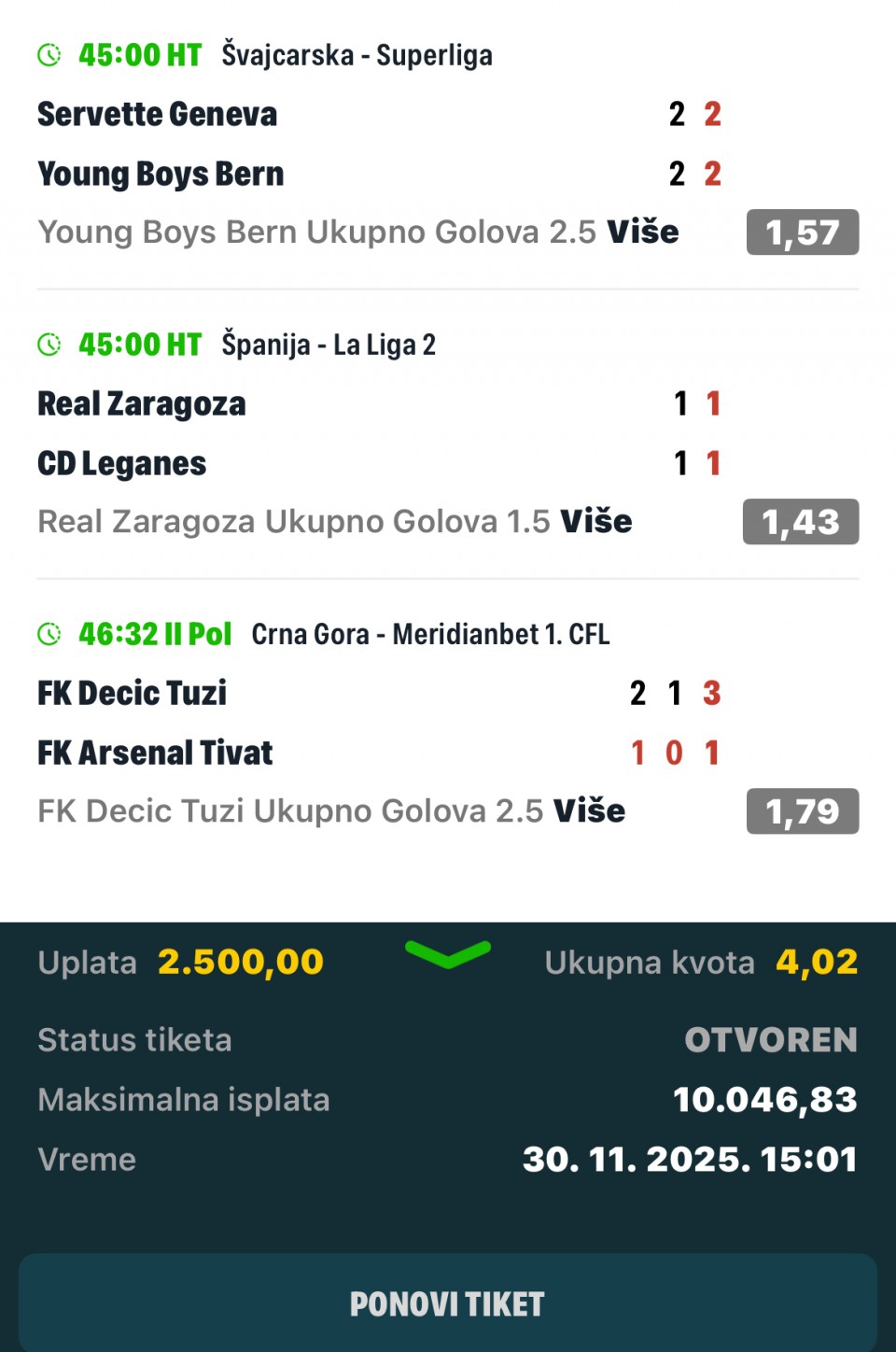The height and width of the screenshot is (1352, 896).
Task: Collapse the ticket summary with the green chevron
Action: click(x=448, y=954)
